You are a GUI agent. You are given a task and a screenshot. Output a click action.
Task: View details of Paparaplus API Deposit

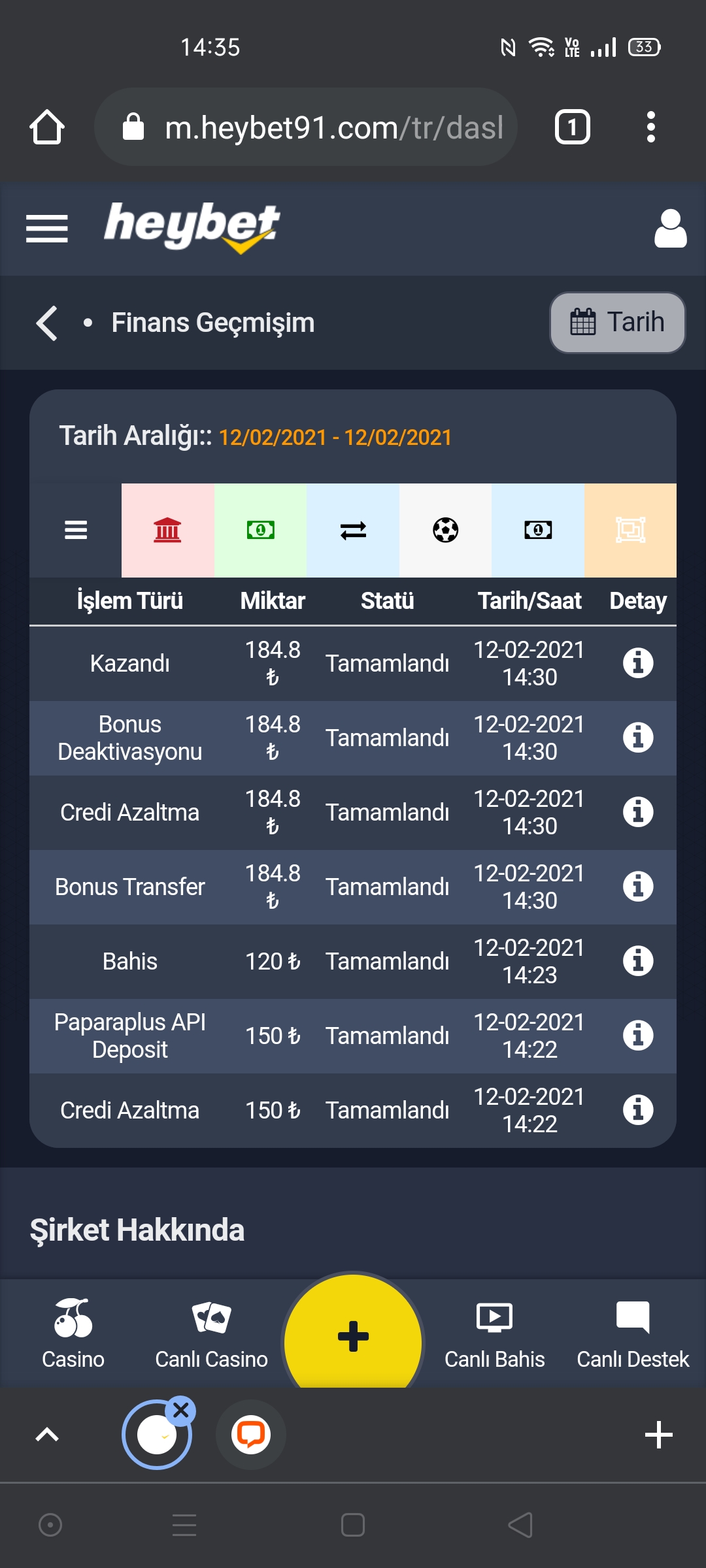coord(638,1036)
